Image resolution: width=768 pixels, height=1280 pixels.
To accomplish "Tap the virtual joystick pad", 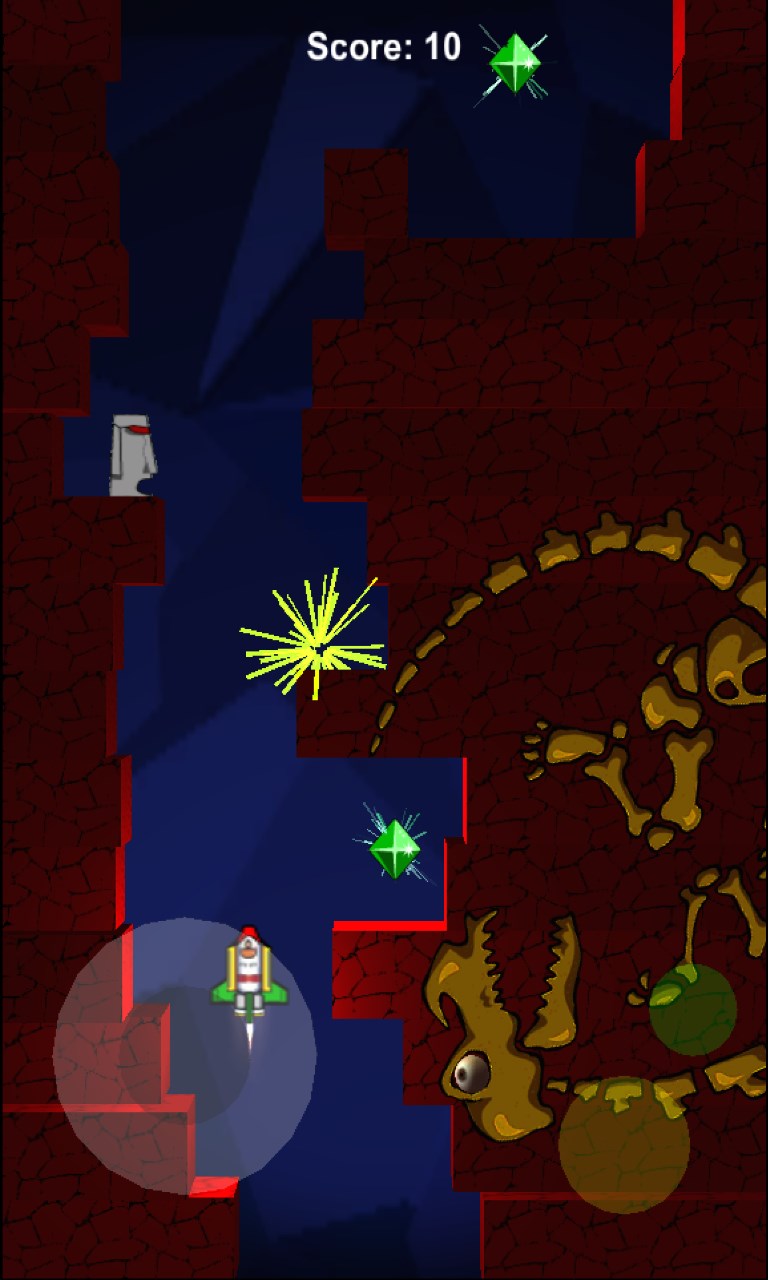I will point(185,1057).
